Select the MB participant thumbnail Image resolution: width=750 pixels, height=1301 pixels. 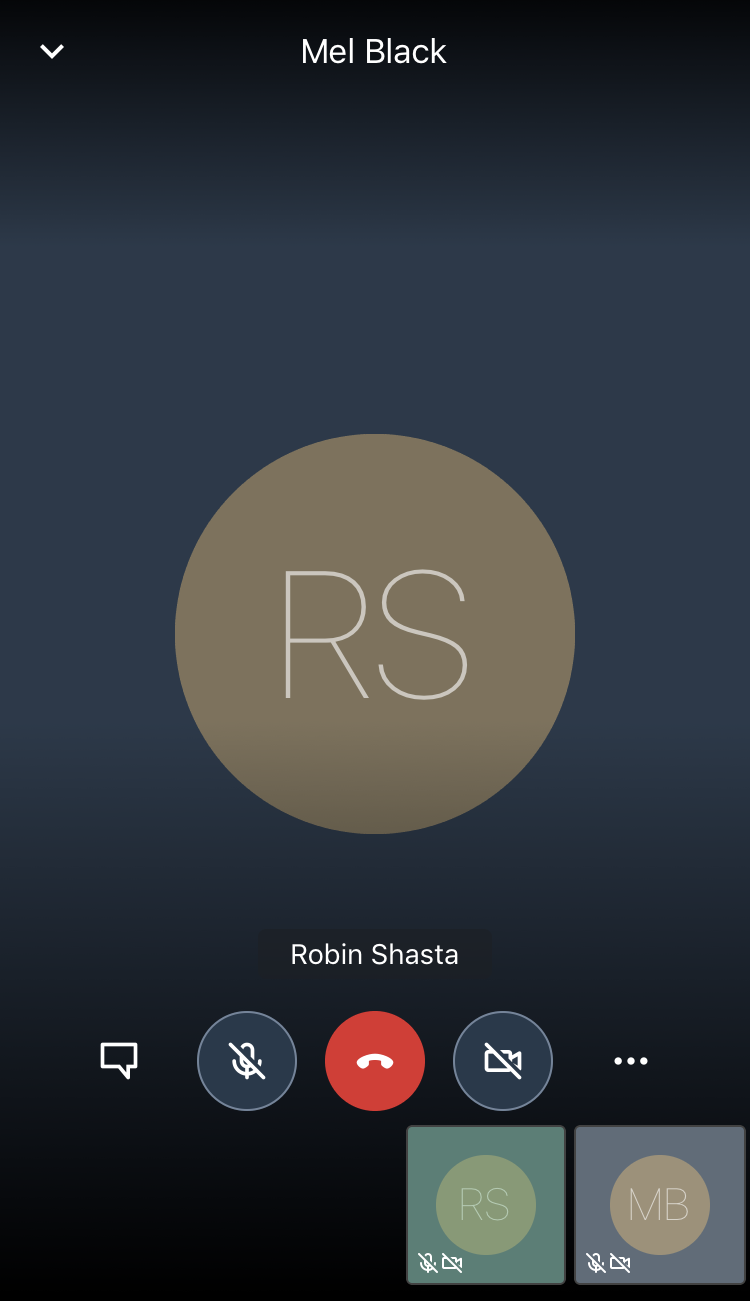click(660, 1205)
